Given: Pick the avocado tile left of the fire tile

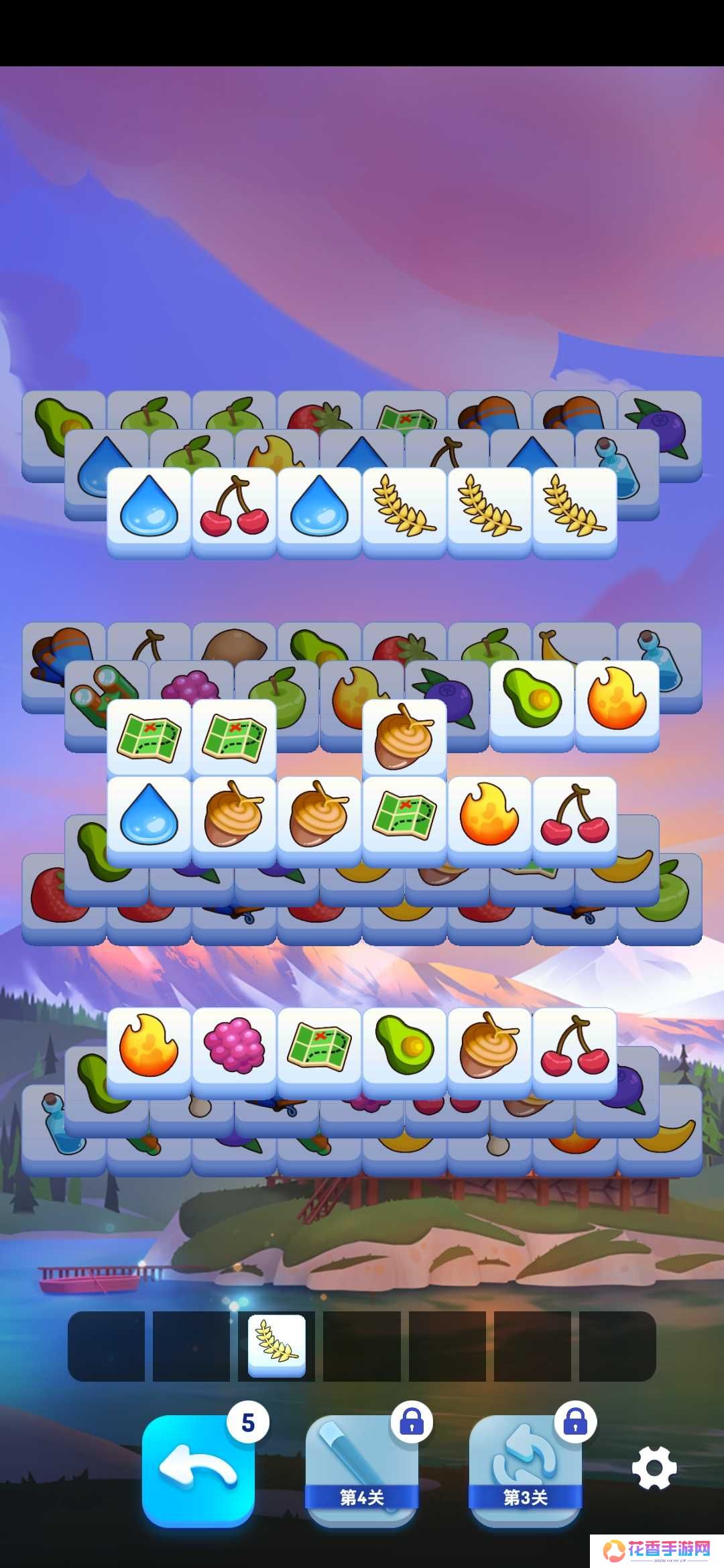Looking at the screenshot, I should click(532, 699).
